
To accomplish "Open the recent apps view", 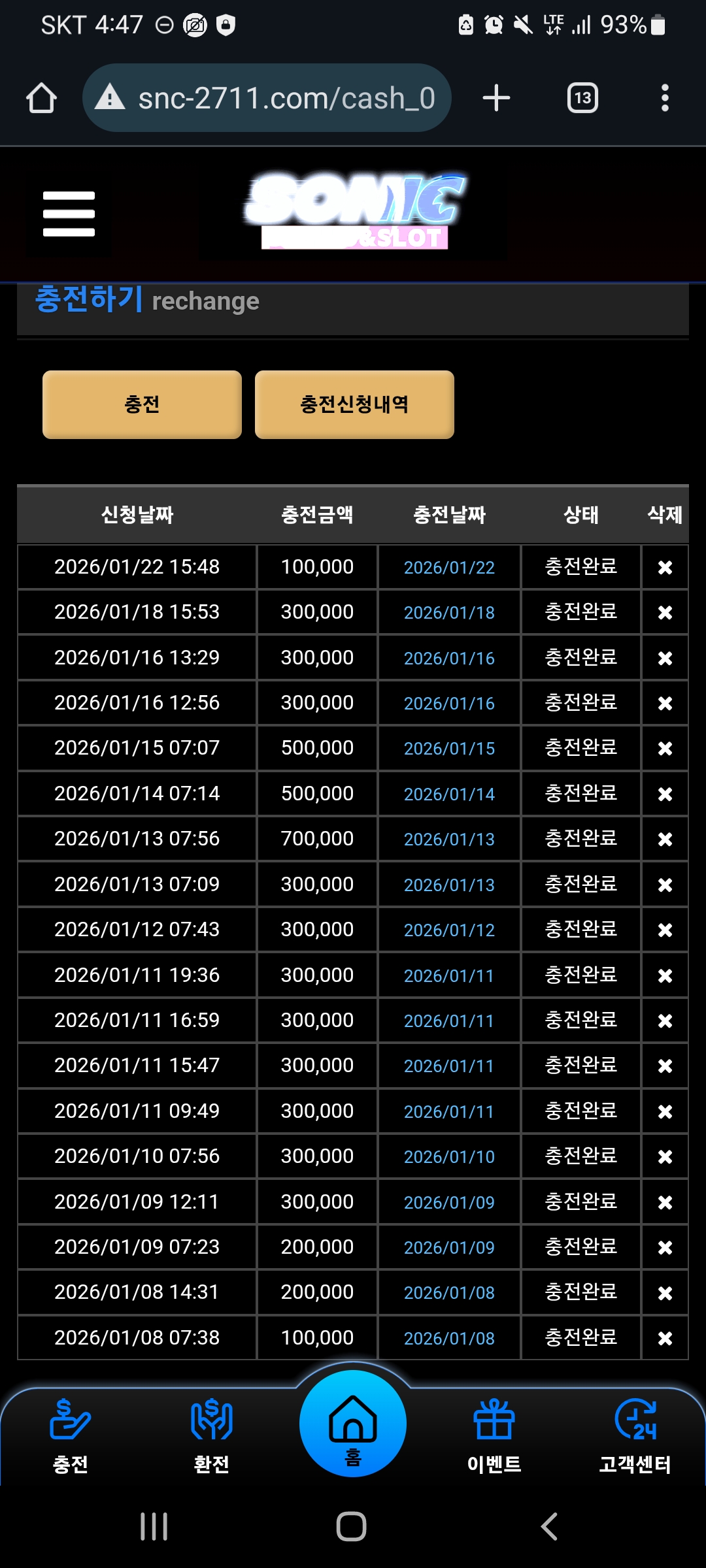I will (x=154, y=1527).
